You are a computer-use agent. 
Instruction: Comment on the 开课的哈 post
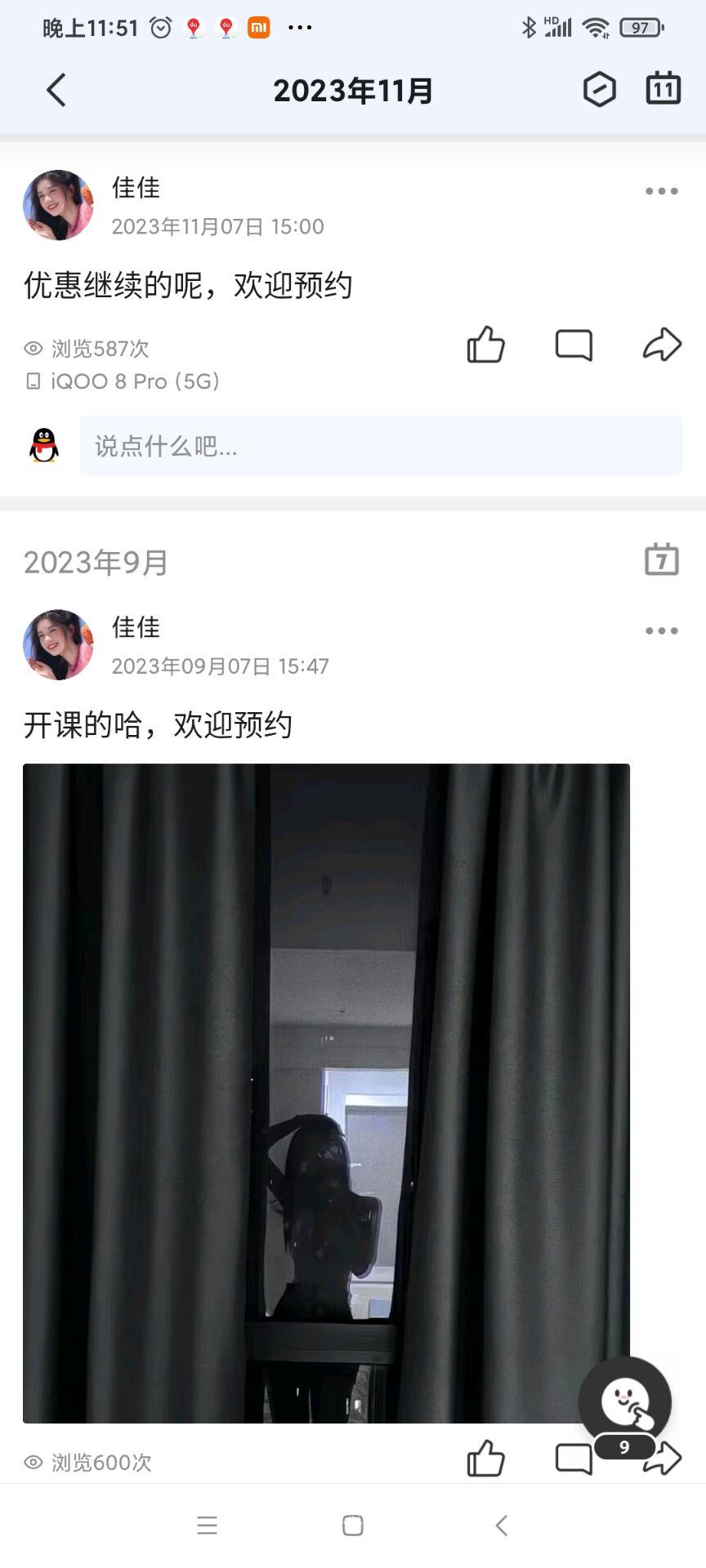click(573, 1459)
